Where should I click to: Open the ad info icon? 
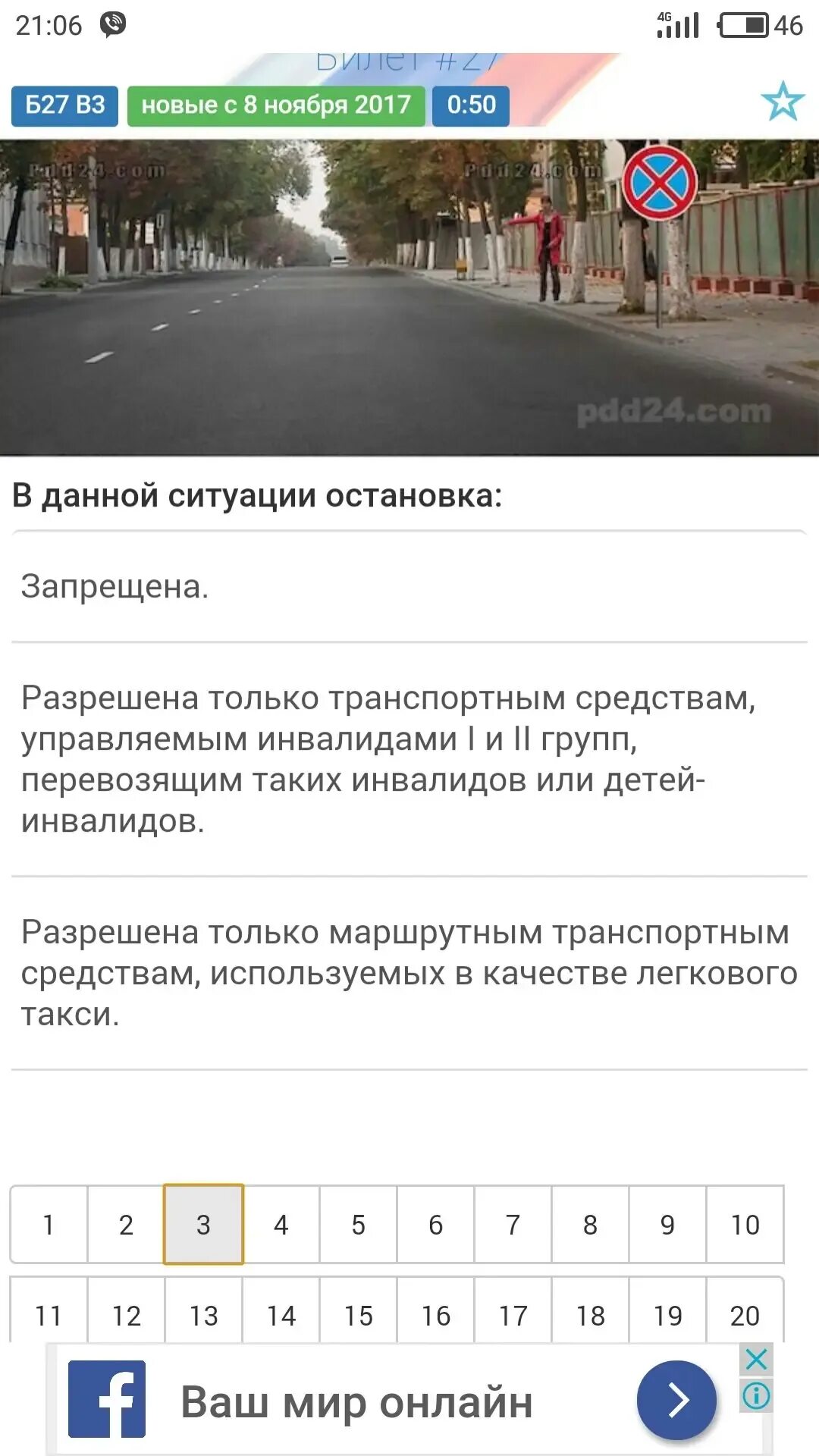pos(756,1395)
